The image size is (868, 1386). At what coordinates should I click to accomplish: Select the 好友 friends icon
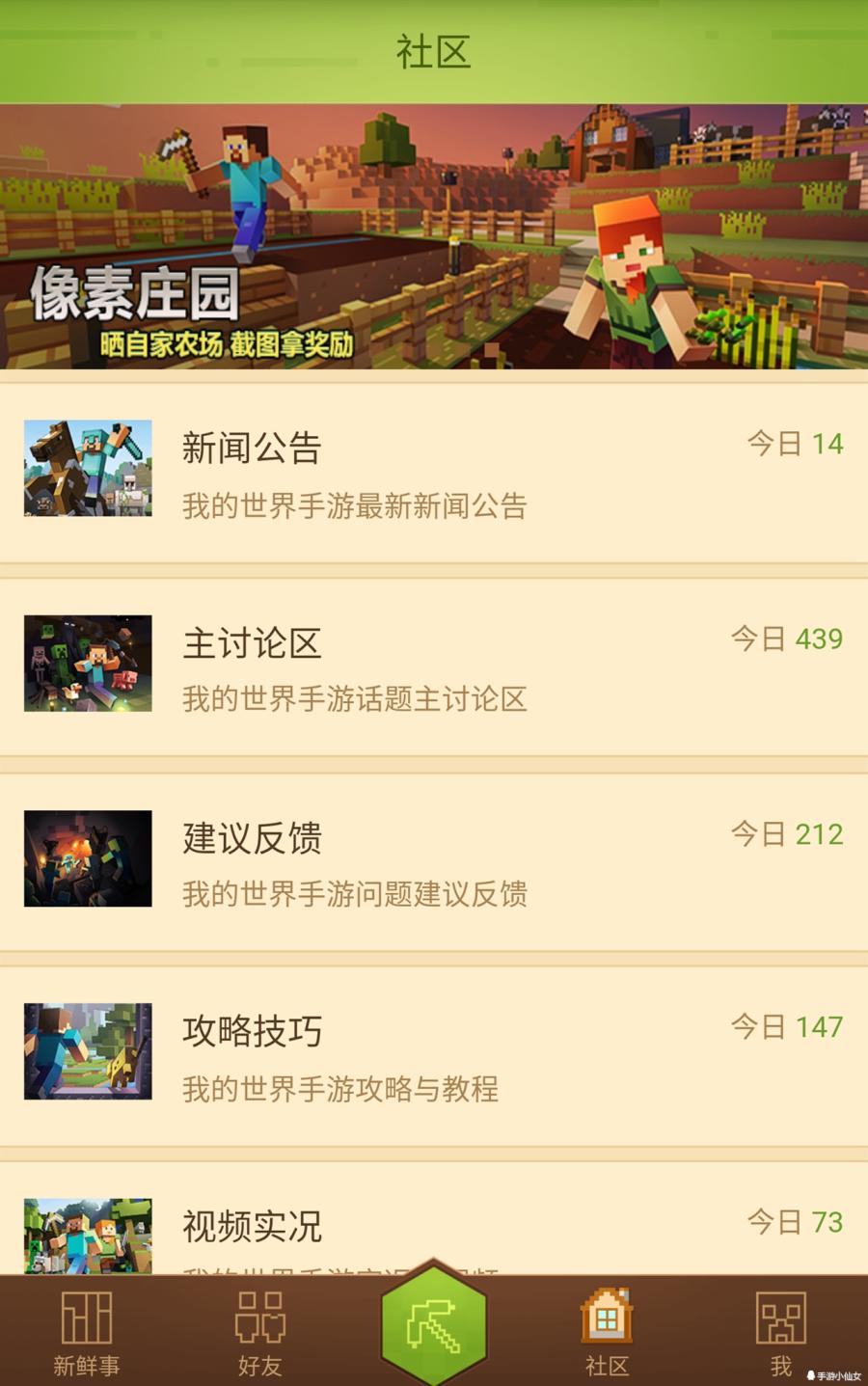(259, 1317)
